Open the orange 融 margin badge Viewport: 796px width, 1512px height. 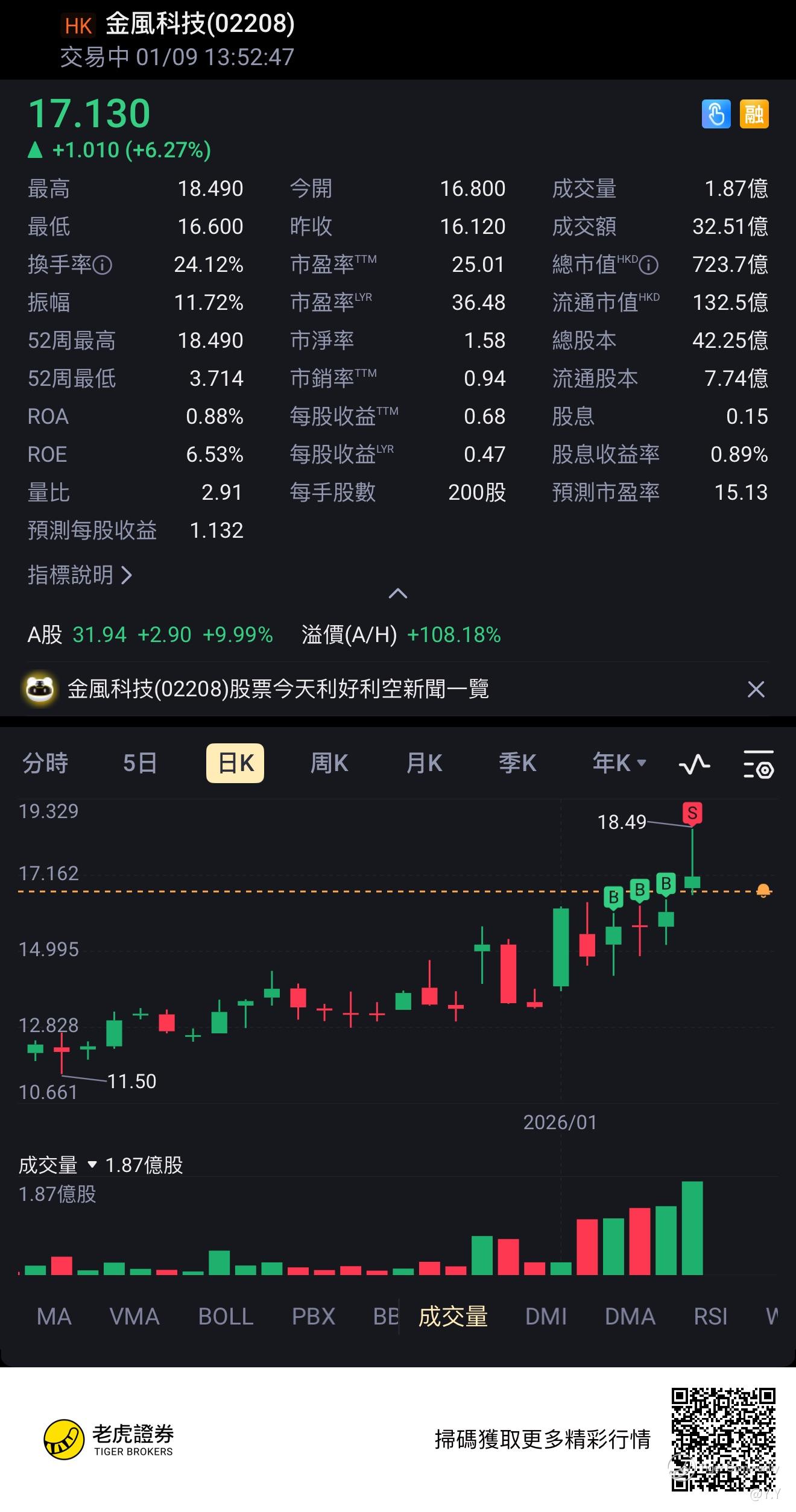(754, 114)
